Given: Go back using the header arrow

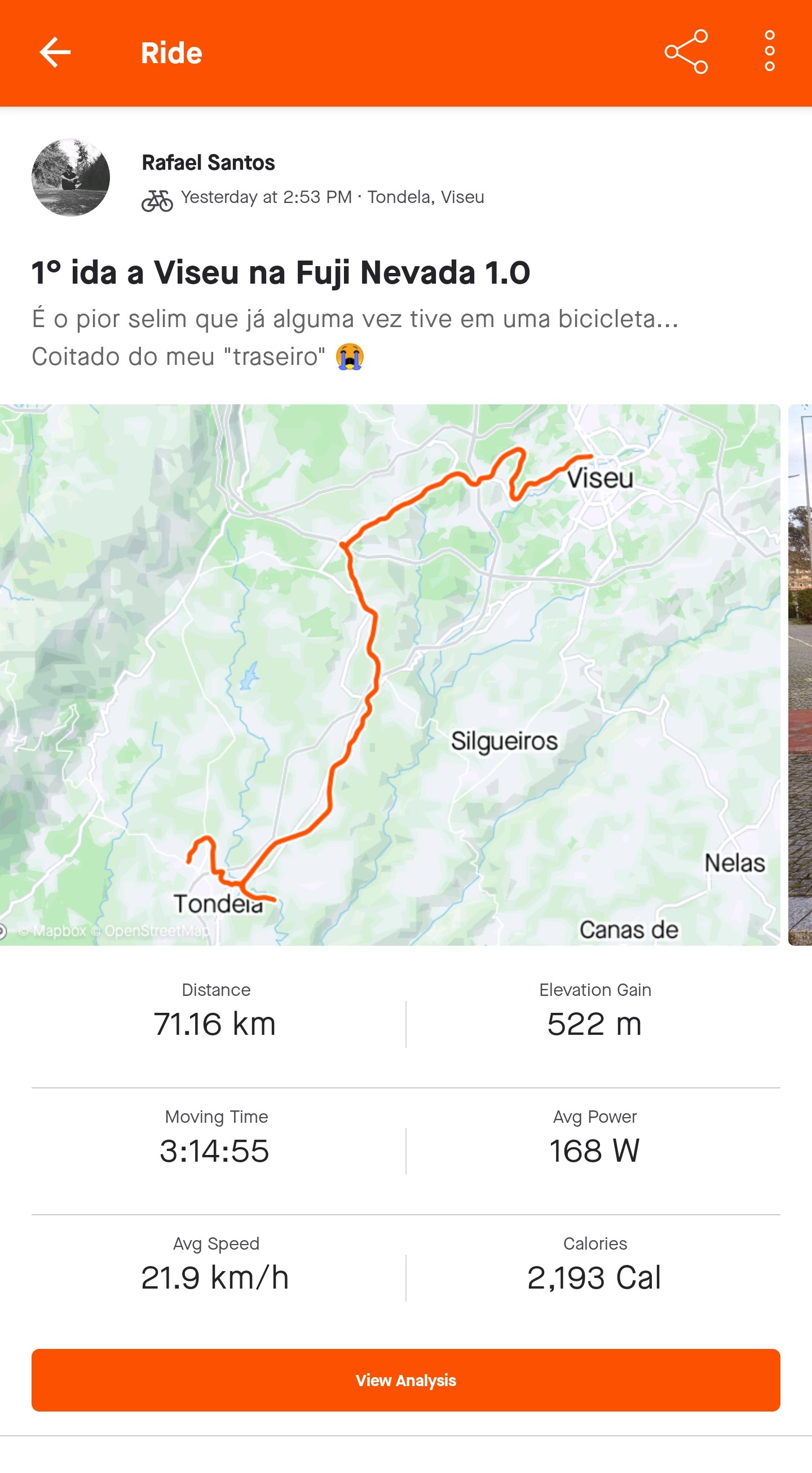Looking at the screenshot, I should click(x=55, y=52).
